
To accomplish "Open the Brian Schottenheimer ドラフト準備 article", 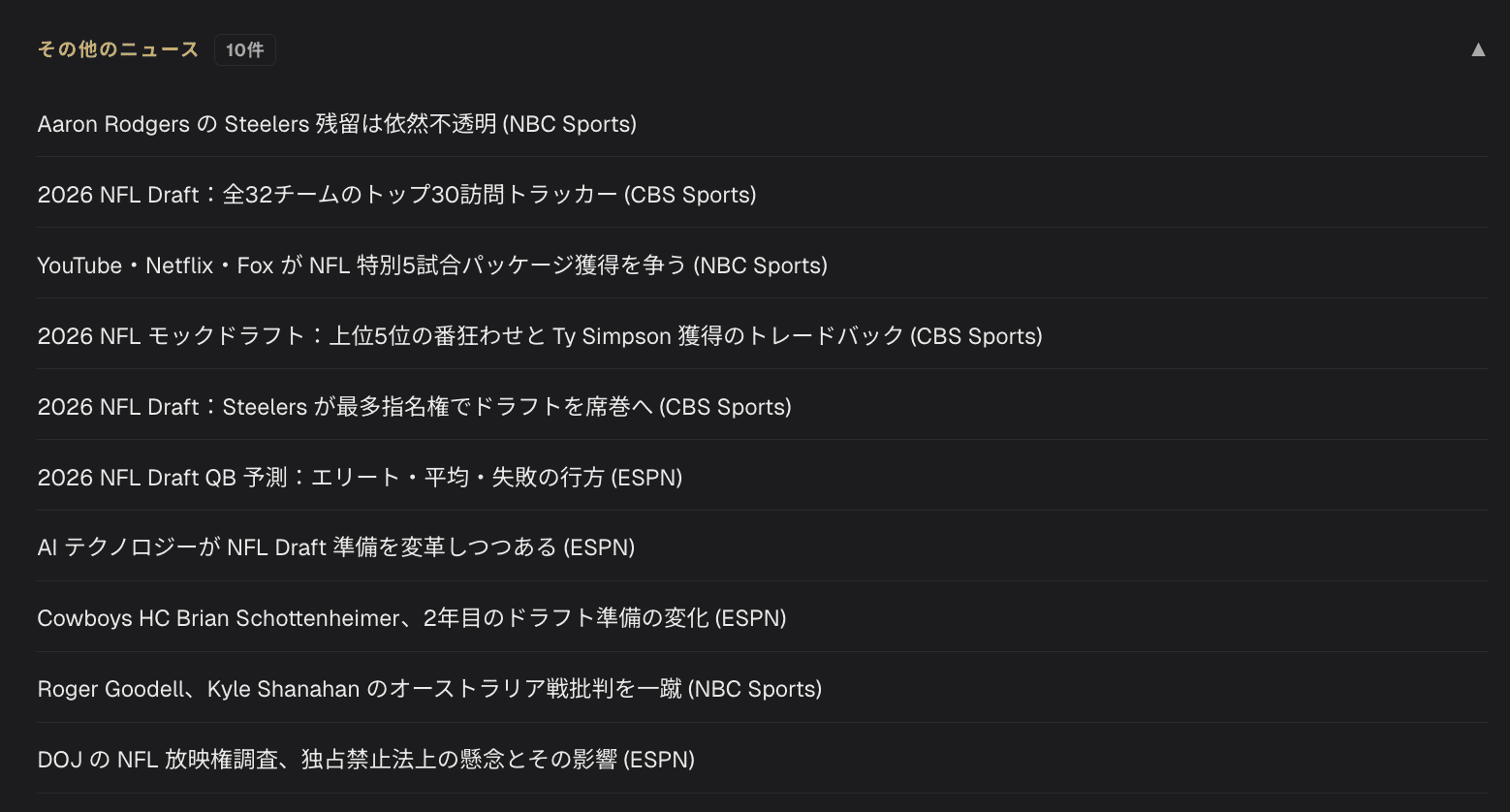I will click(x=411, y=618).
